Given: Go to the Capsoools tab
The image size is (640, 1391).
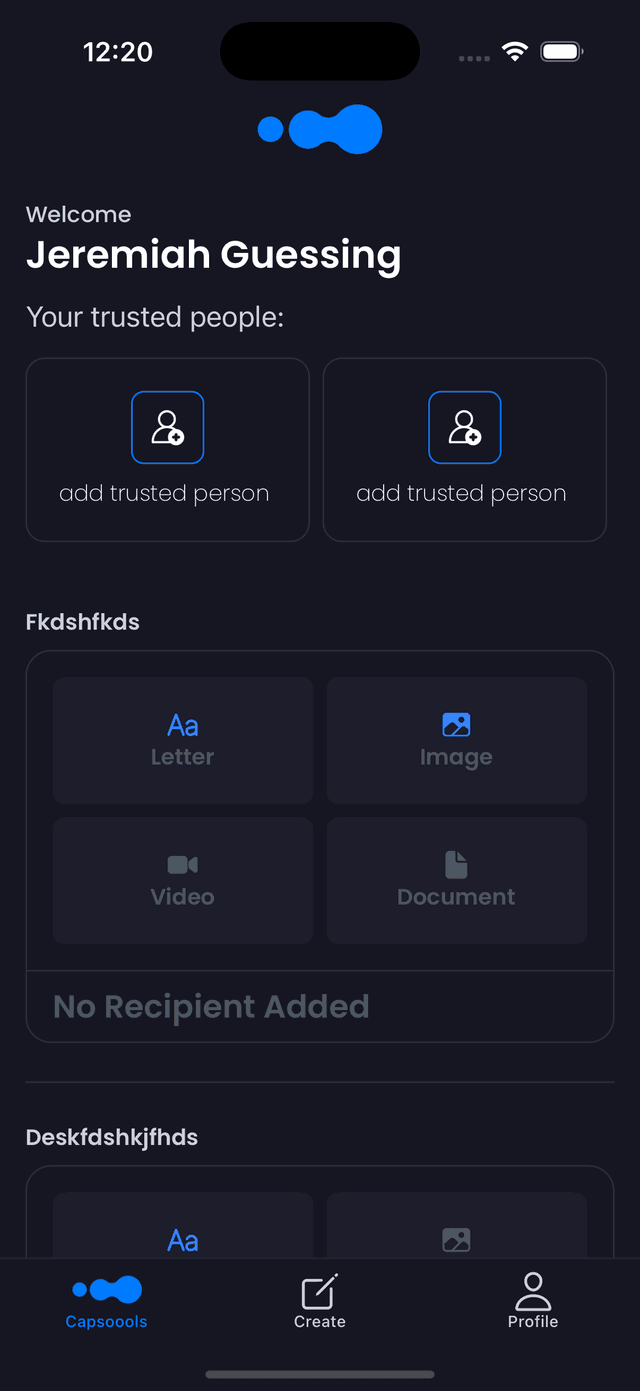Looking at the screenshot, I should click(x=106, y=1302).
